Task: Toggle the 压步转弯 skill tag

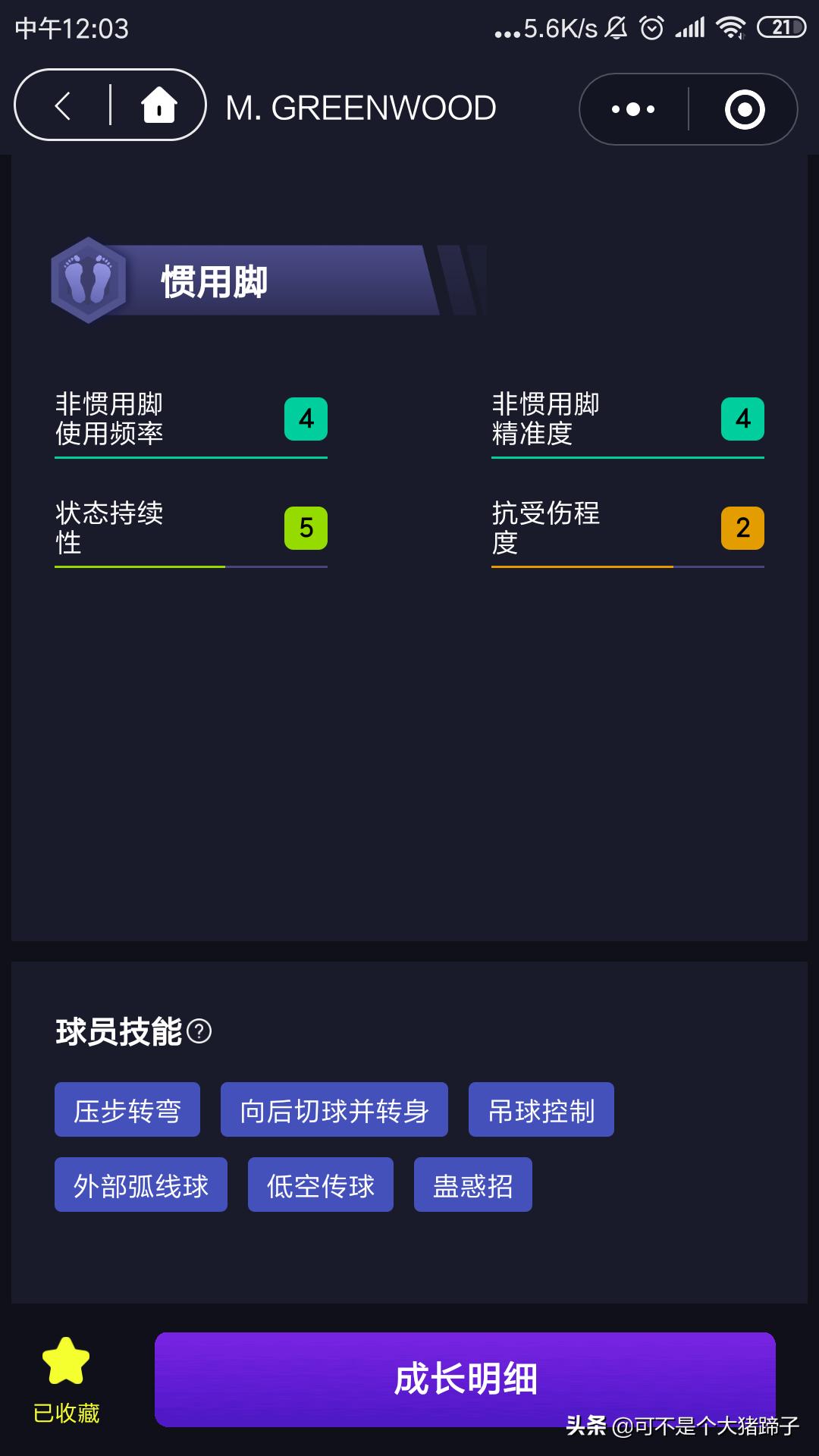Action: (127, 1109)
